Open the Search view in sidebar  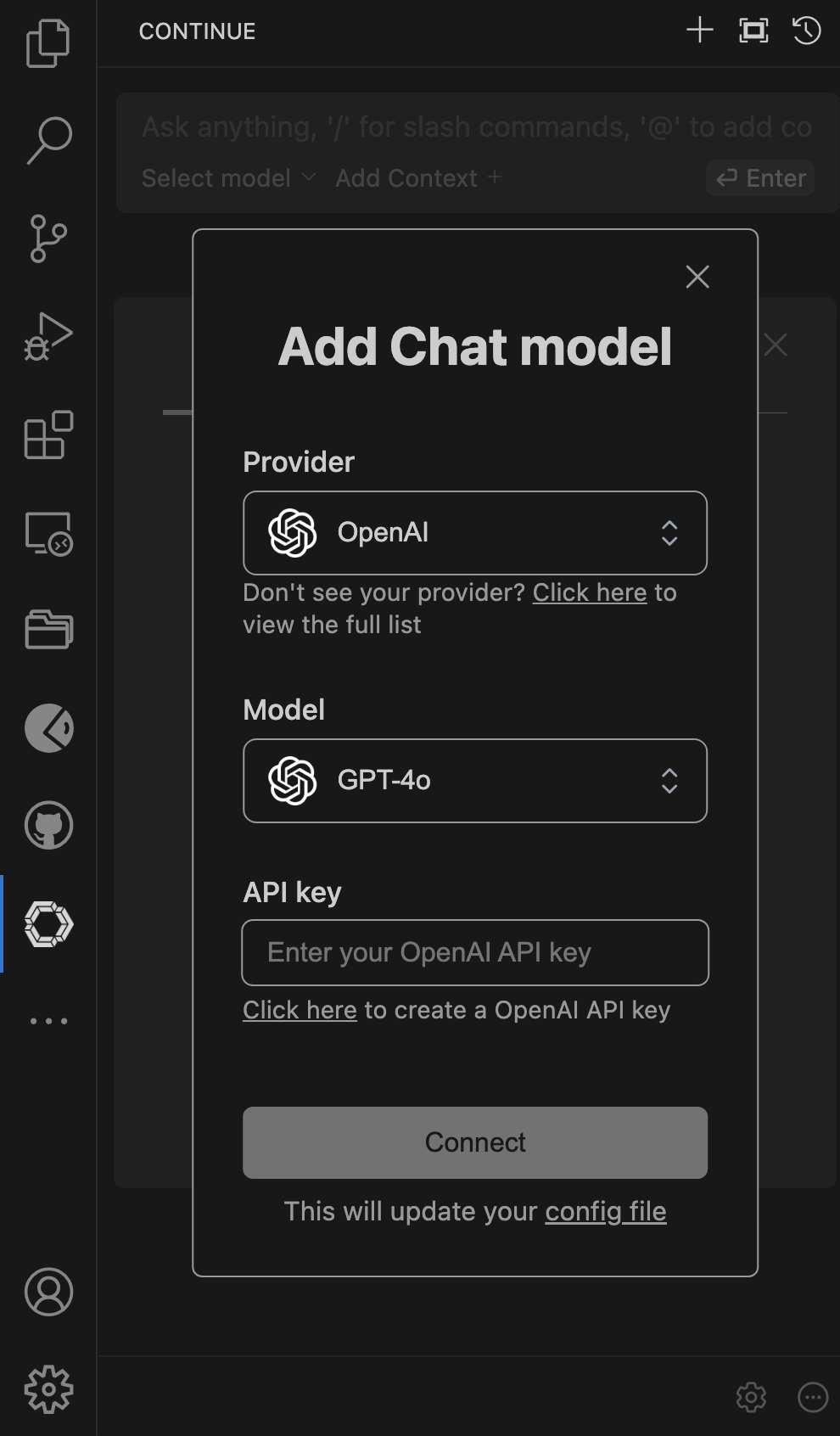[48, 140]
